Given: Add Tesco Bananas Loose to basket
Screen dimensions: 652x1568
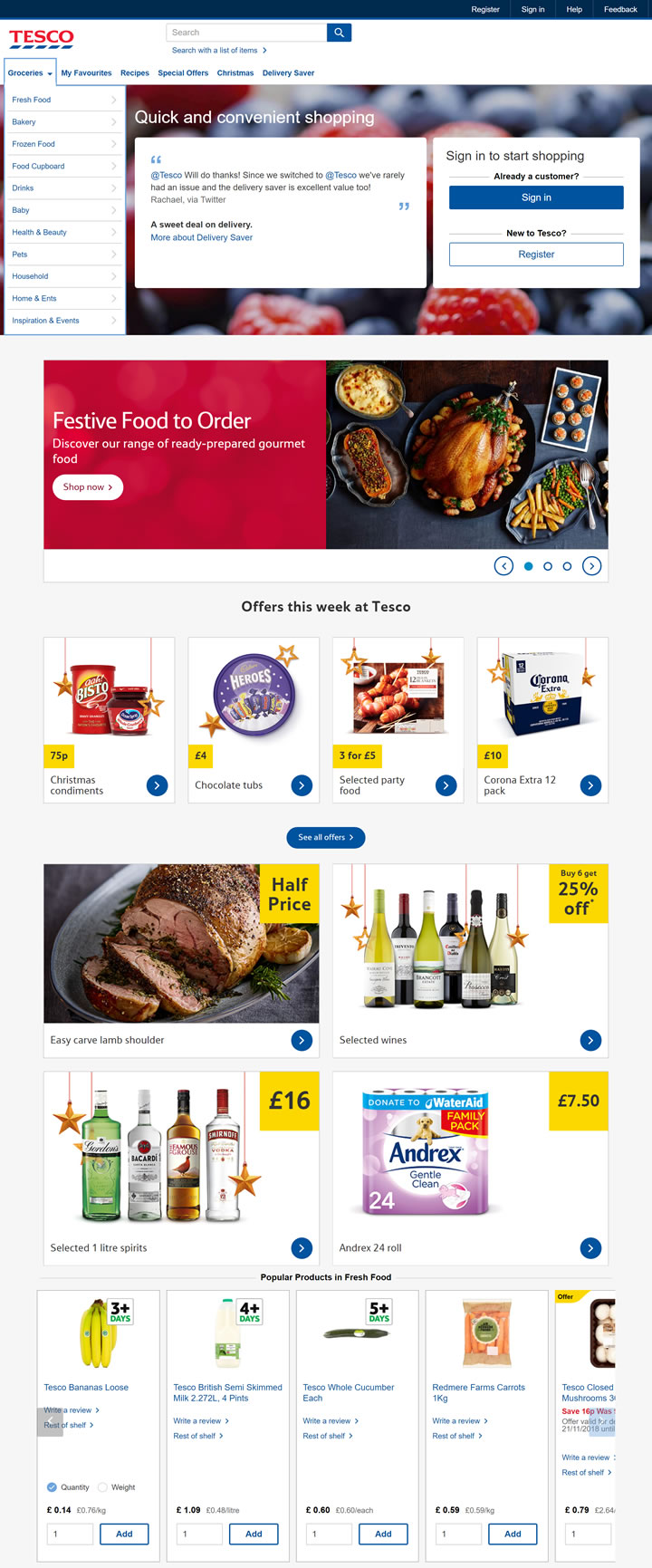Looking at the screenshot, I should point(124,1534).
